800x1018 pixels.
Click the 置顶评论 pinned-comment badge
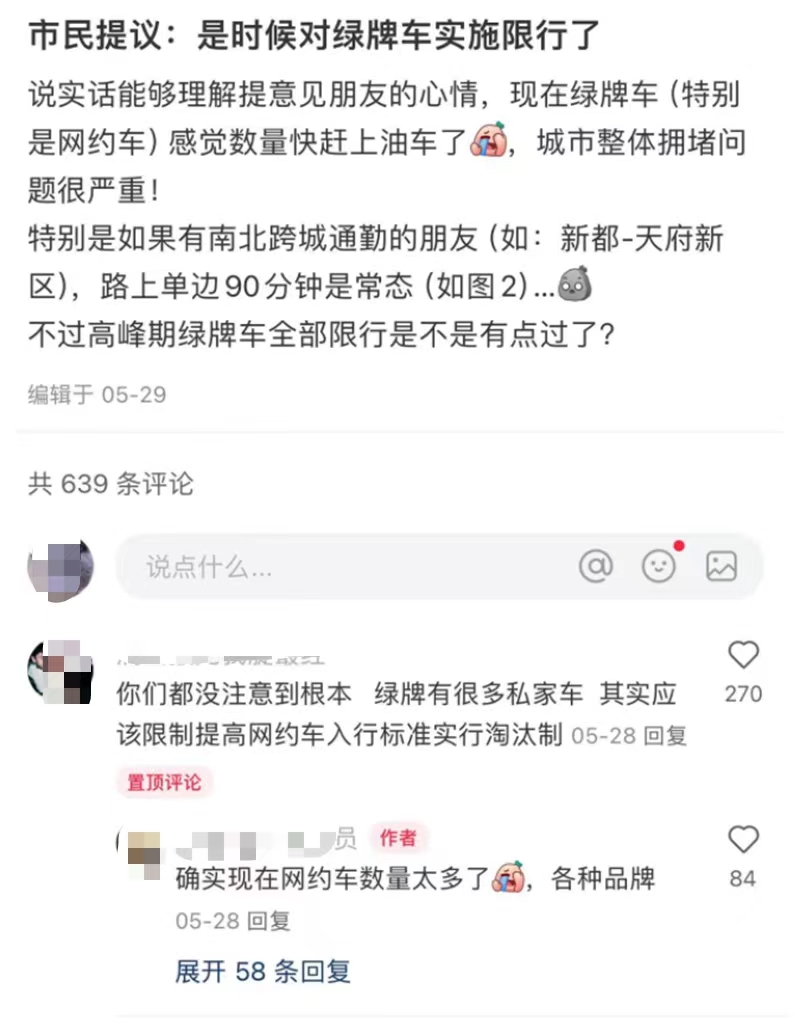click(164, 783)
